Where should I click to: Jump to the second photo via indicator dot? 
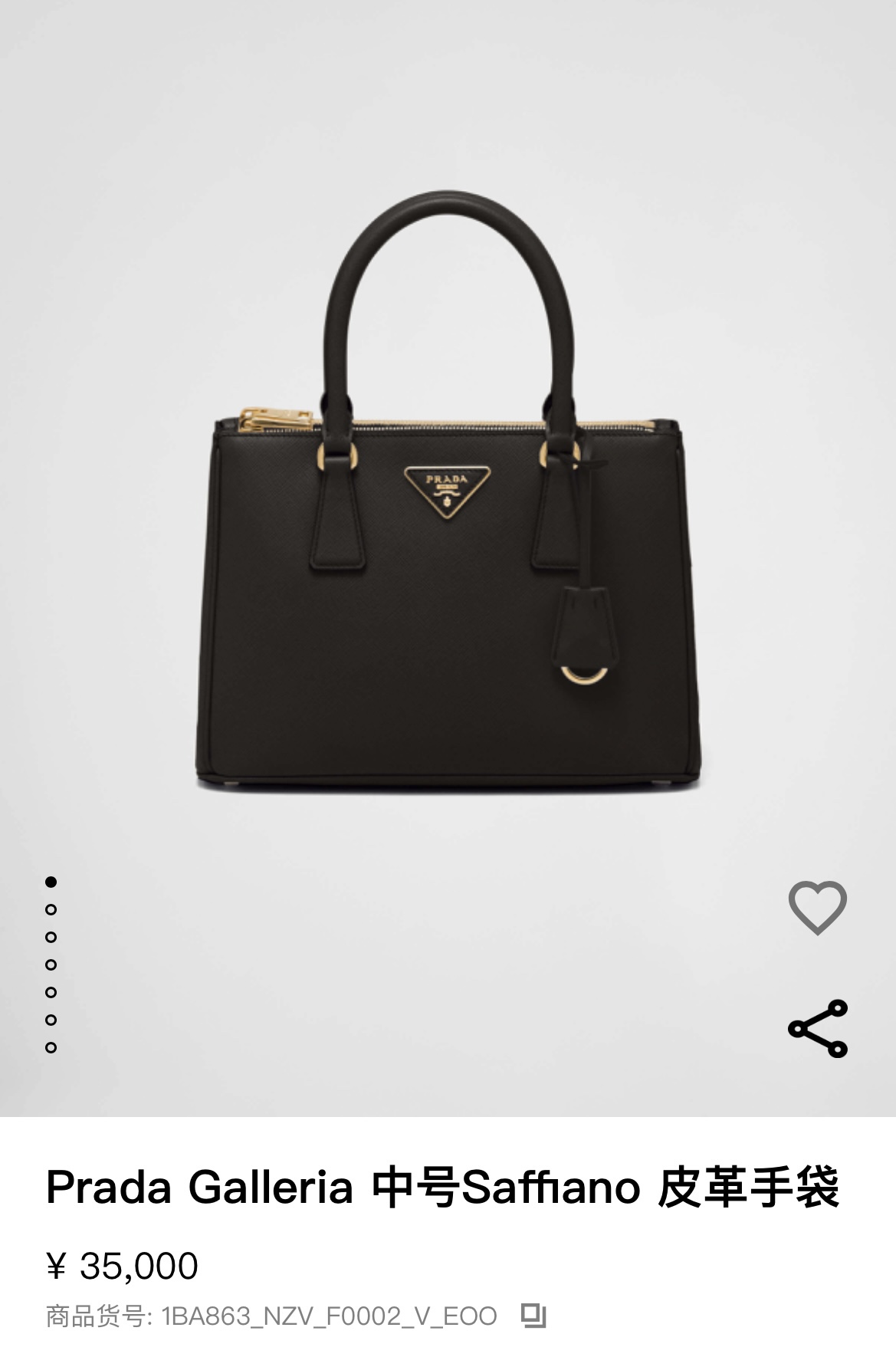pyautogui.click(x=51, y=909)
